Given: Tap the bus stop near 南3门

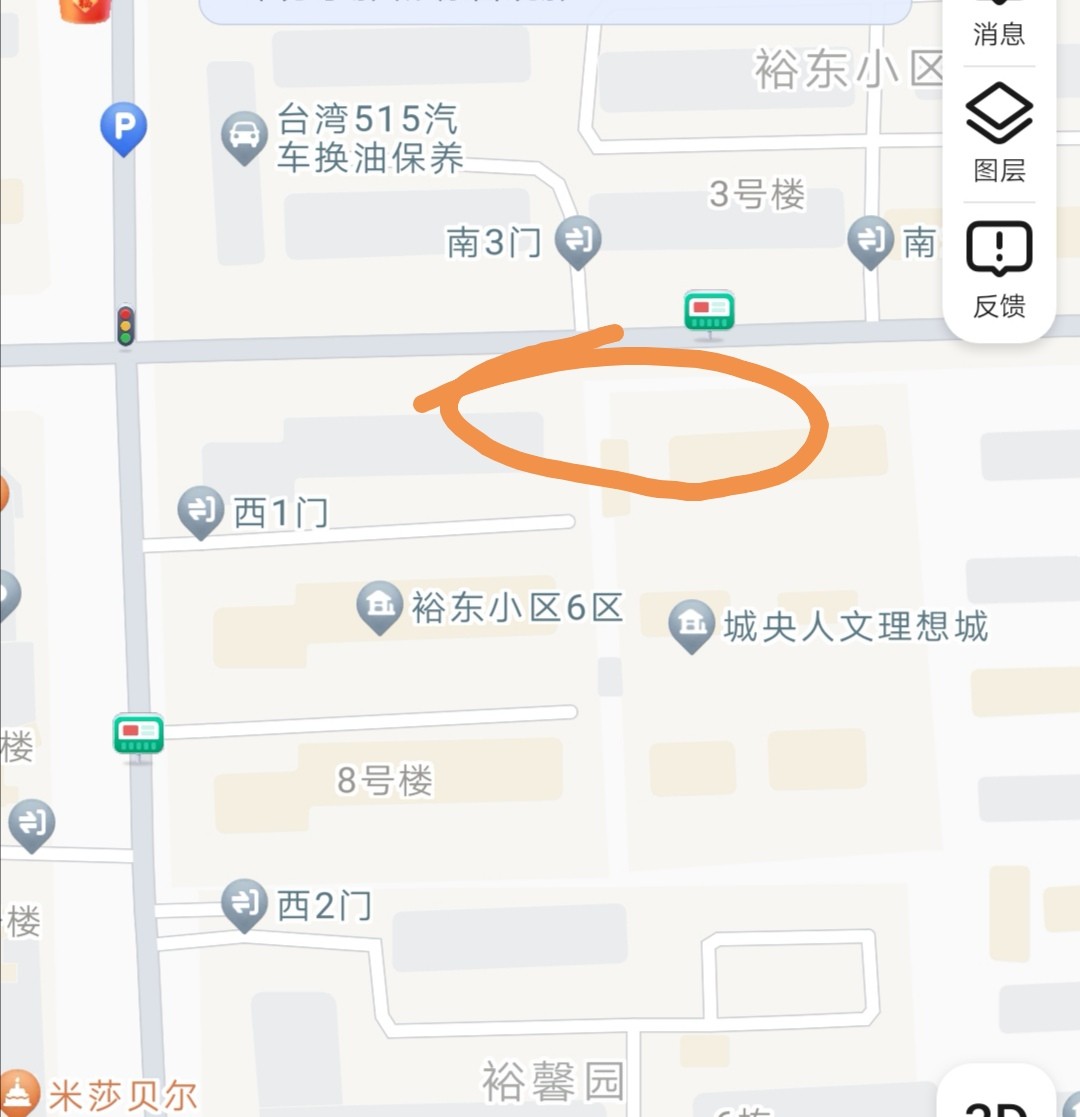Looking at the screenshot, I should pos(710,312).
